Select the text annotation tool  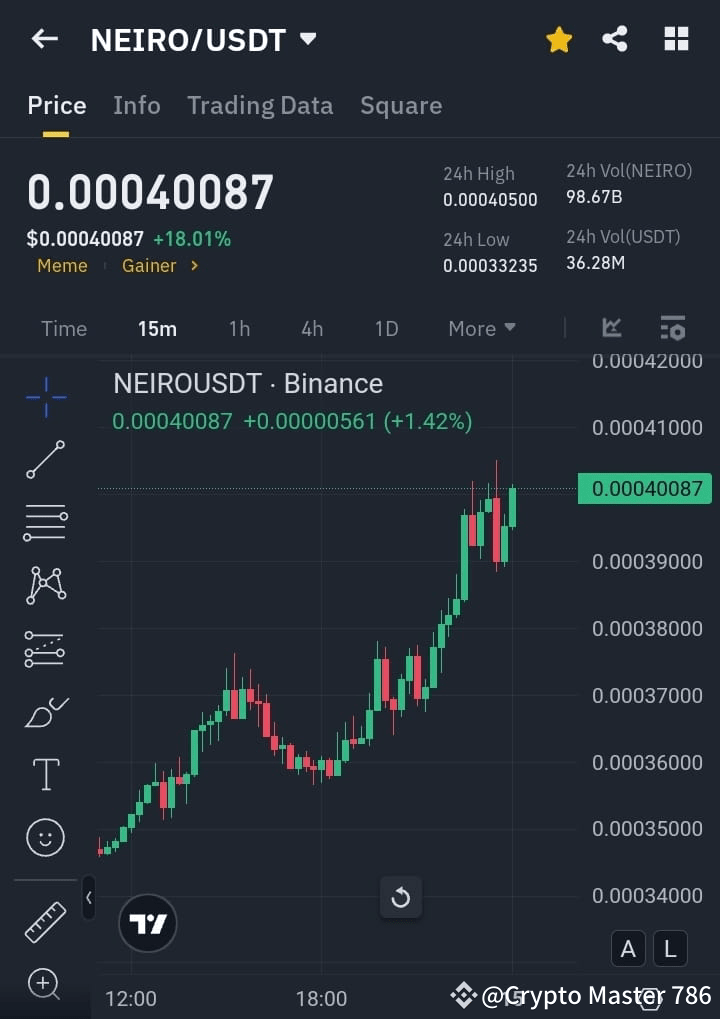pyautogui.click(x=45, y=774)
